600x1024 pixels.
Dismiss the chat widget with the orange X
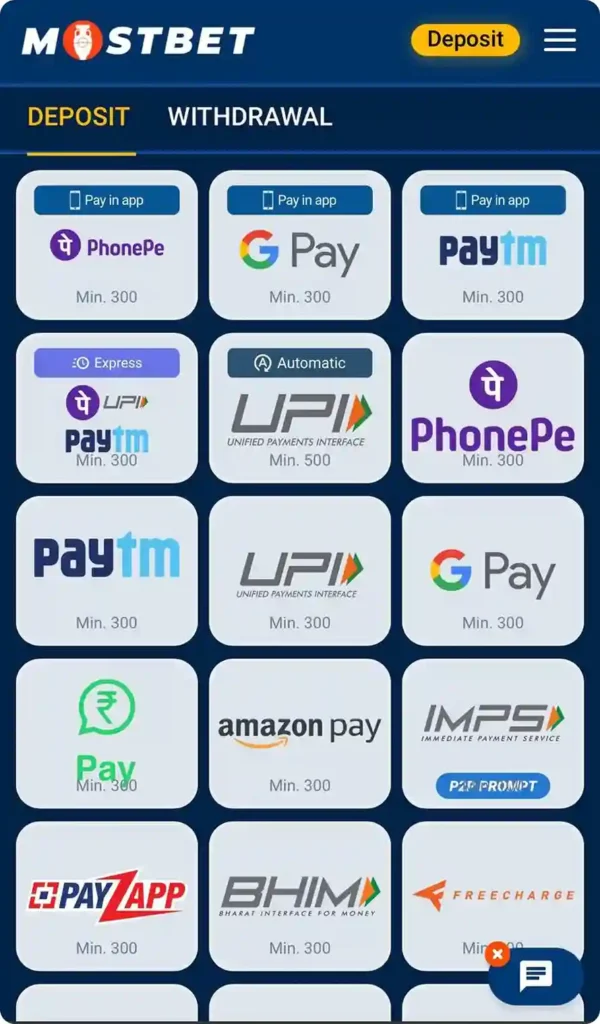(497, 954)
